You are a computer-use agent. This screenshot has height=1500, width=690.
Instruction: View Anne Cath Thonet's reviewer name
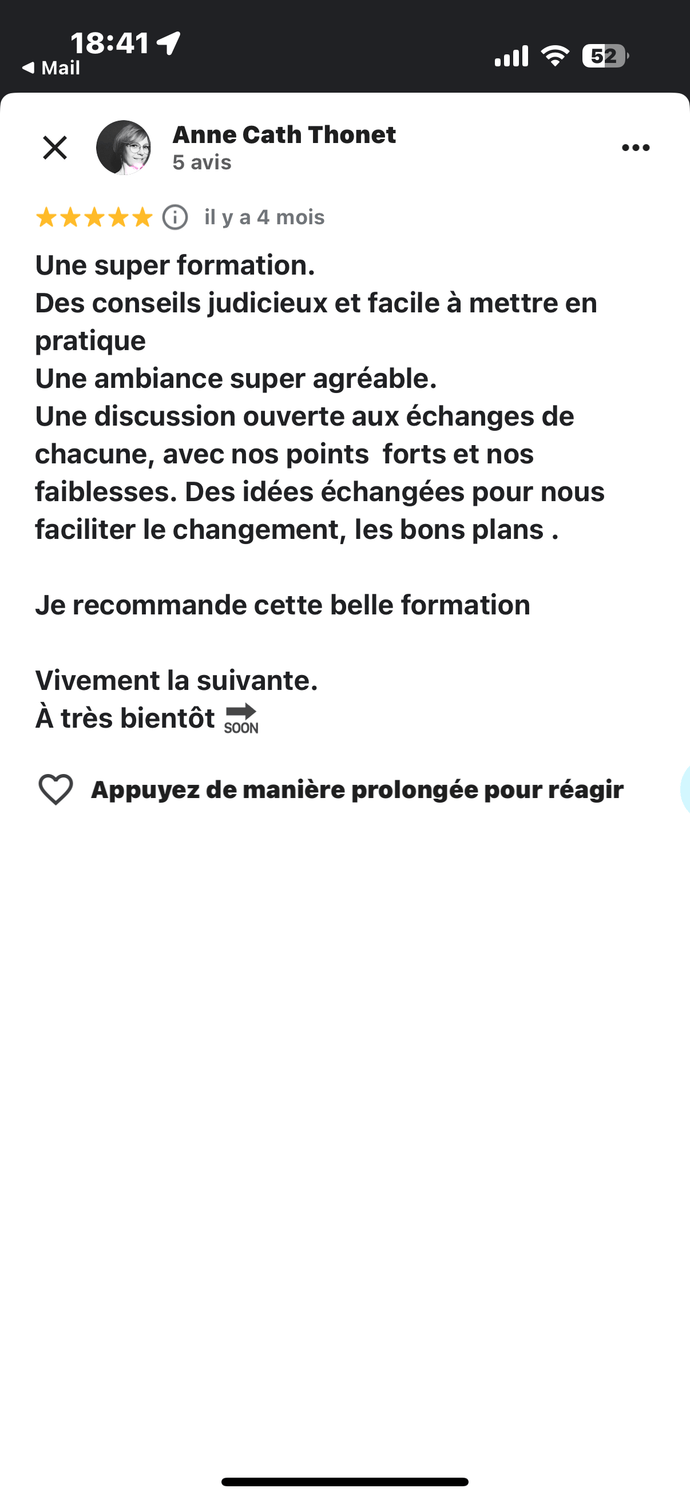pos(284,135)
